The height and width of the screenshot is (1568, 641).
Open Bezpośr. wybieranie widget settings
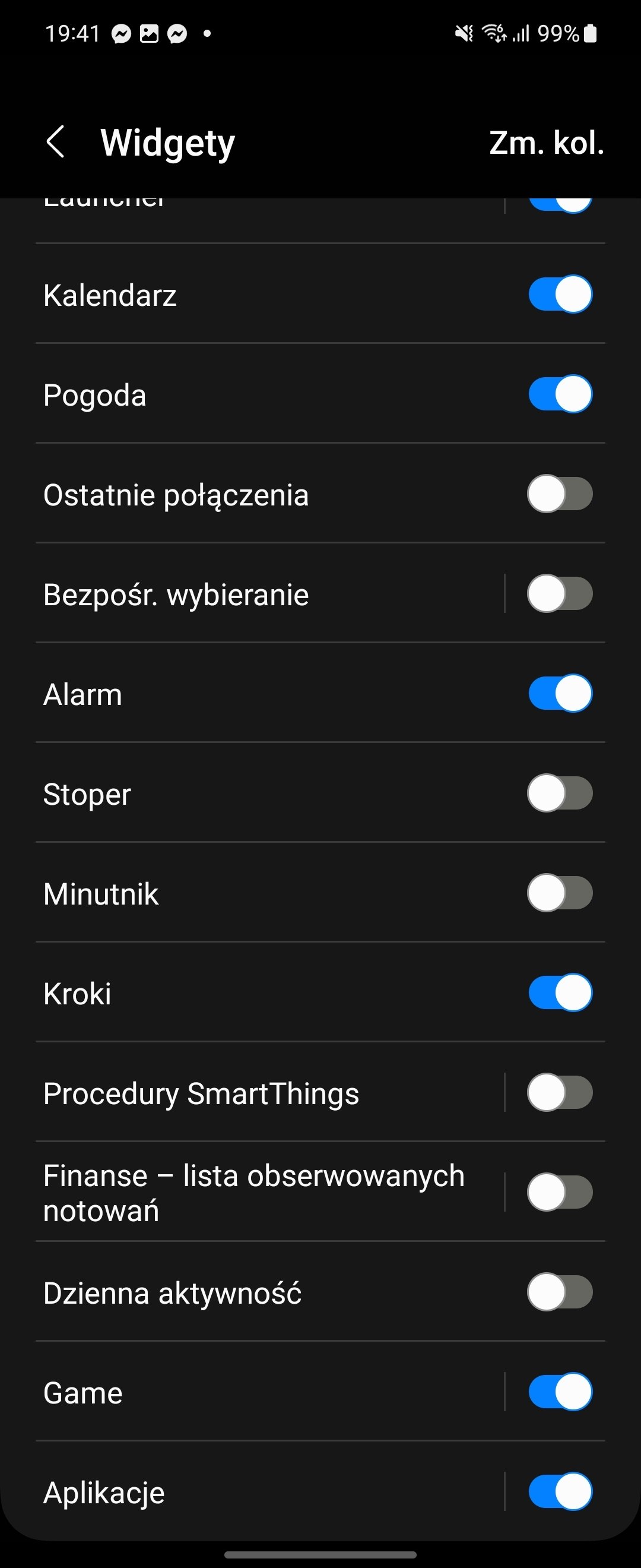click(x=268, y=594)
